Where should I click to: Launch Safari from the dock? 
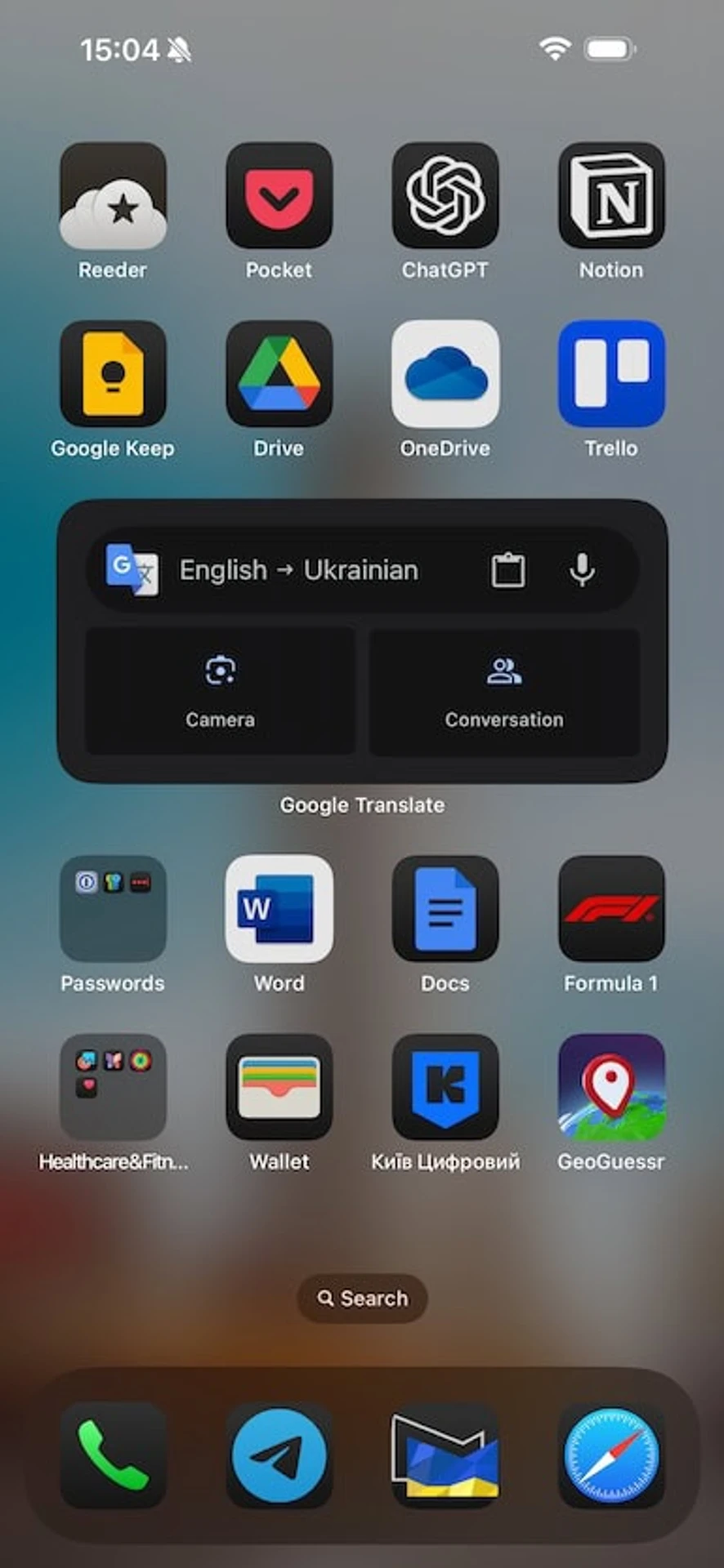pyautogui.click(x=611, y=1456)
